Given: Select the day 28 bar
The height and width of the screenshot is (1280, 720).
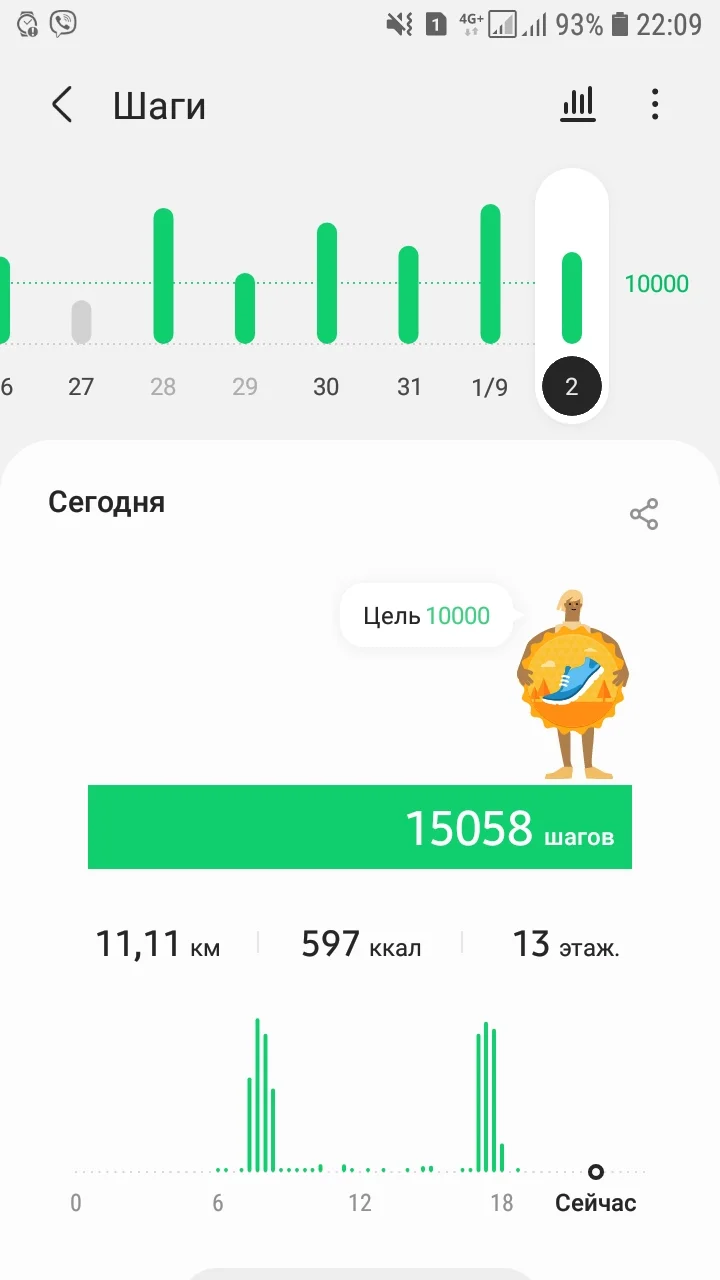Looking at the screenshot, I should pos(163,276).
